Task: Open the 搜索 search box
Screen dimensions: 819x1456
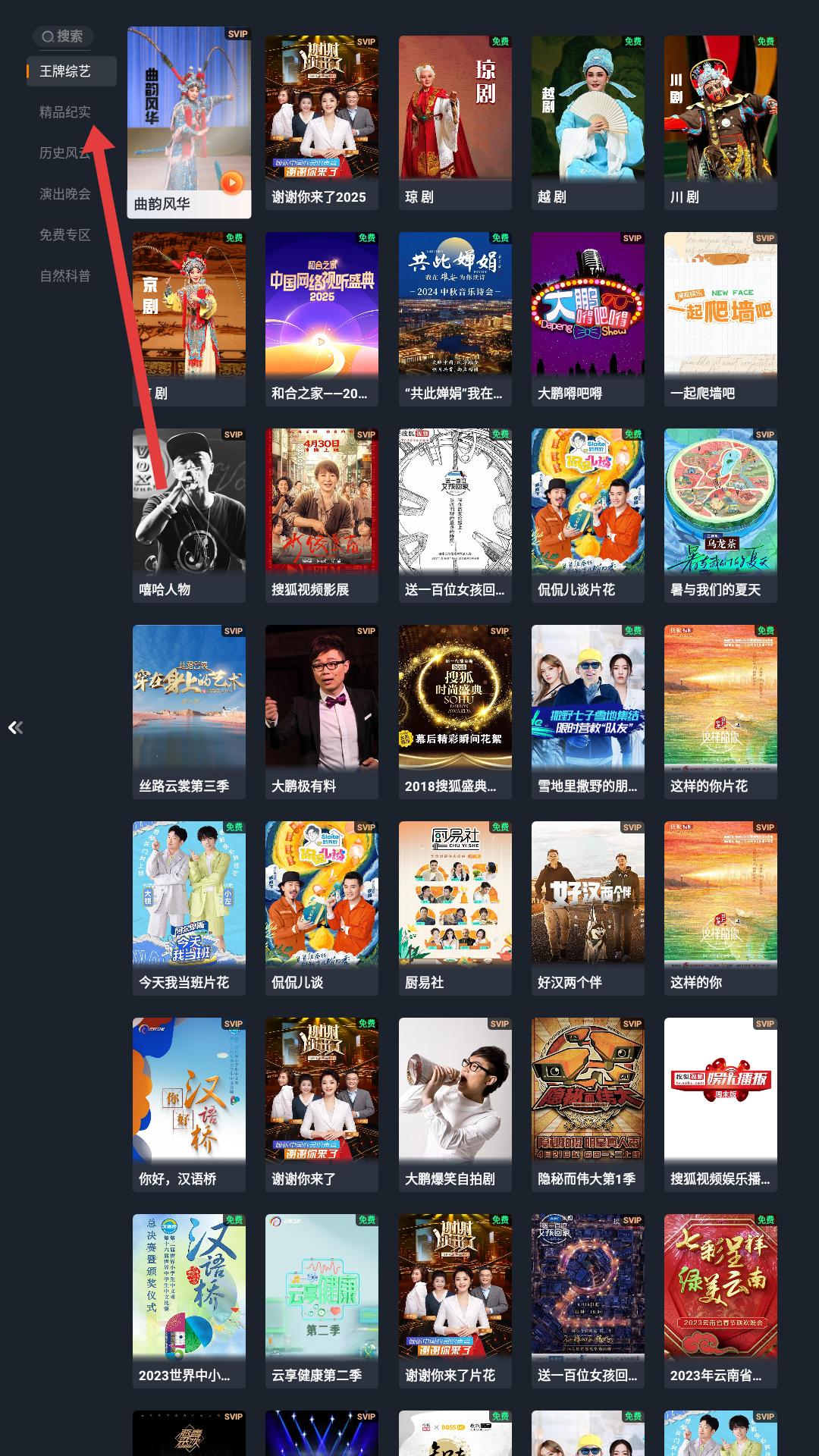Action: [63, 36]
